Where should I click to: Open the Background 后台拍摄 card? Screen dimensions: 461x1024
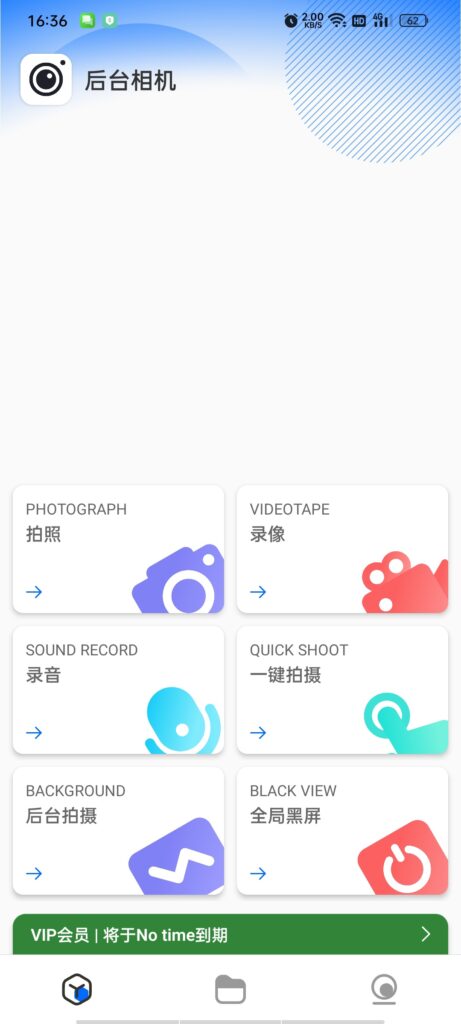point(118,831)
